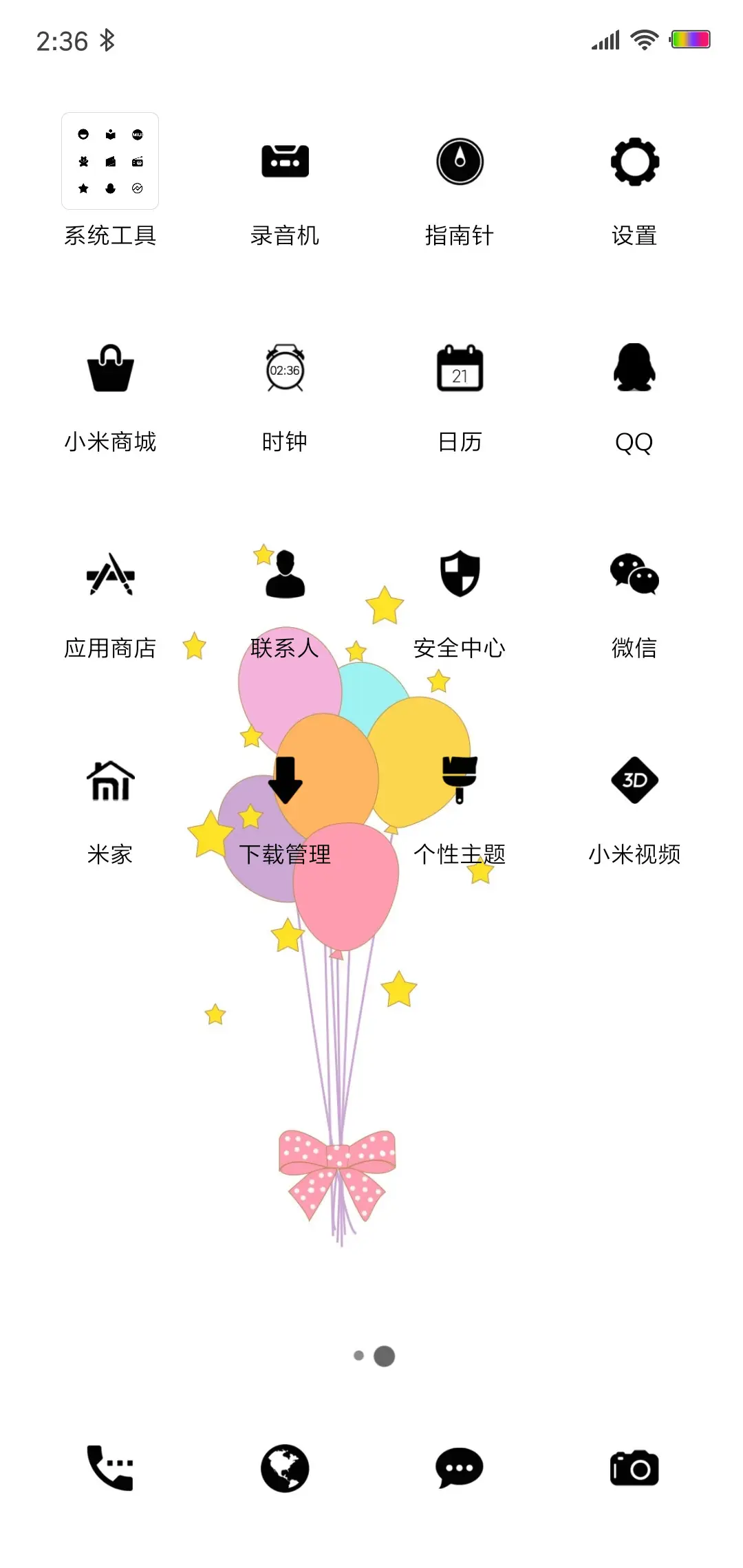Image resolution: width=743 pixels, height=1568 pixels.
Task: Open 联系人 contacts
Action: pyautogui.click(x=285, y=576)
